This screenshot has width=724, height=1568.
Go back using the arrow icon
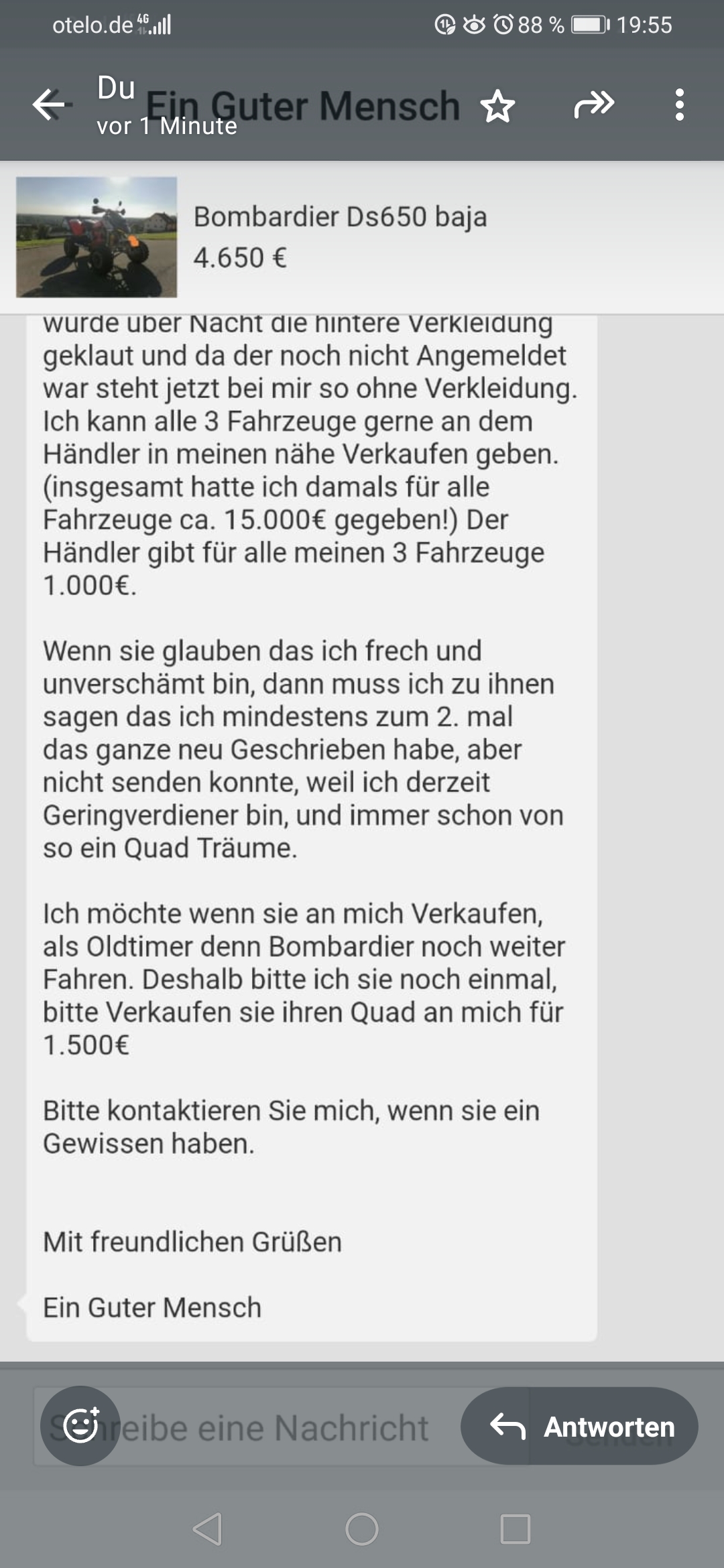(48, 105)
